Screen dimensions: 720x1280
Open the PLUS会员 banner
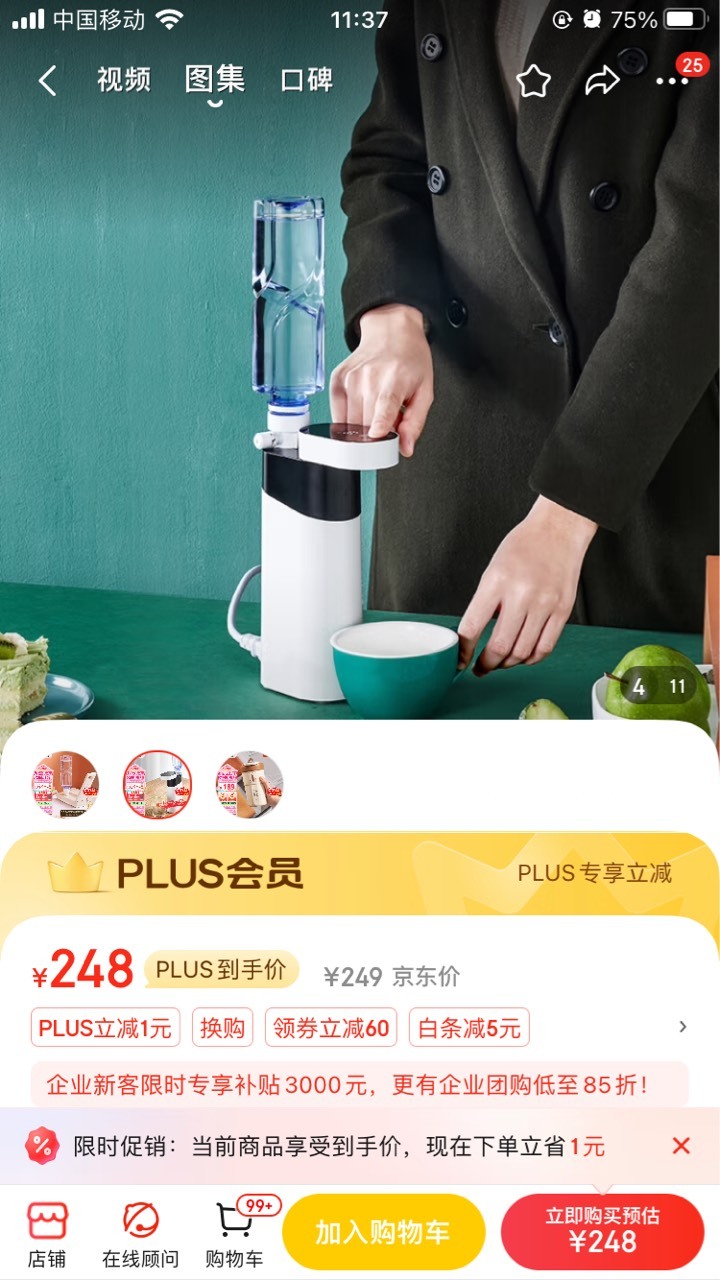pos(360,874)
